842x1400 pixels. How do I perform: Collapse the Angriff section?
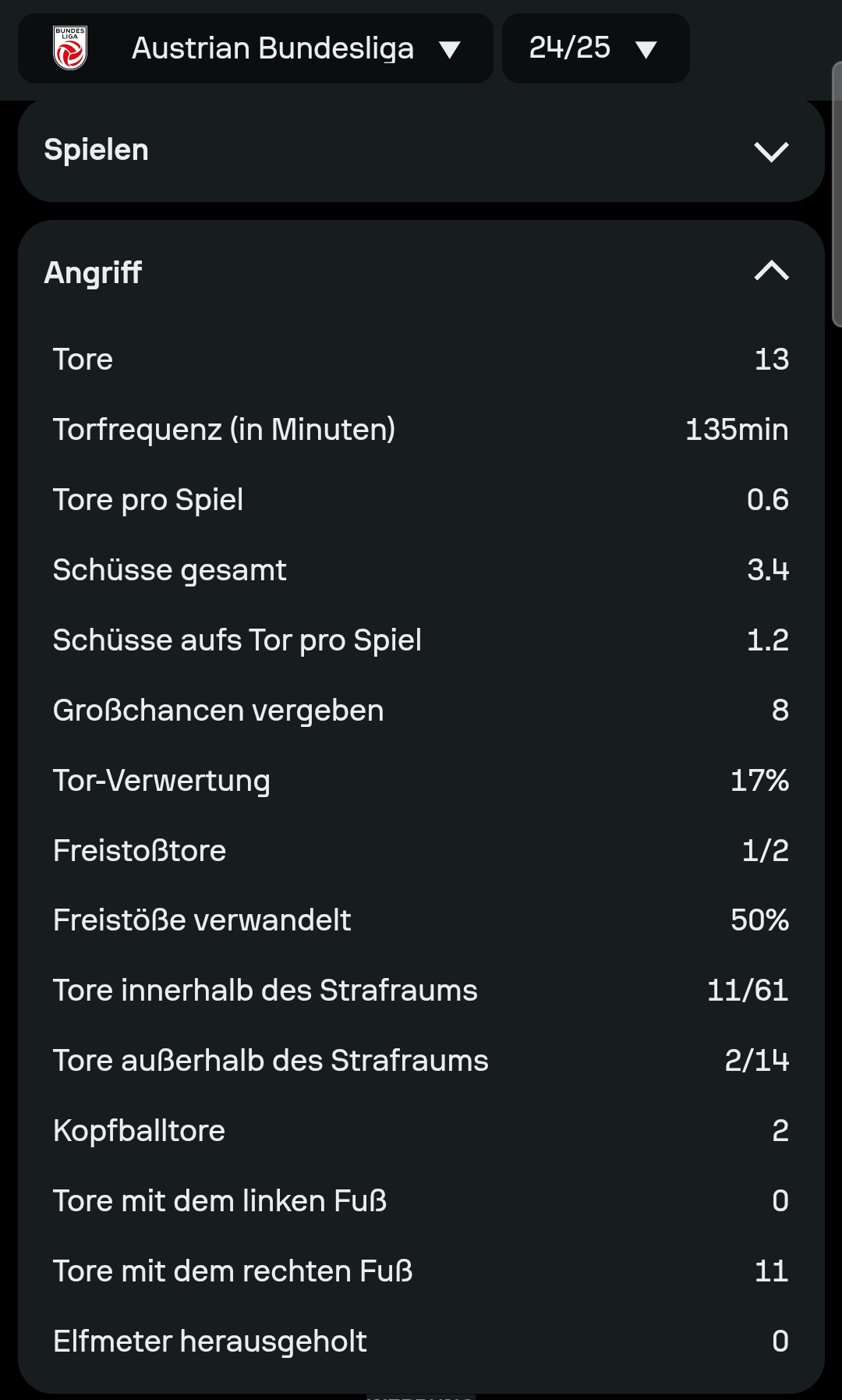click(x=421, y=272)
